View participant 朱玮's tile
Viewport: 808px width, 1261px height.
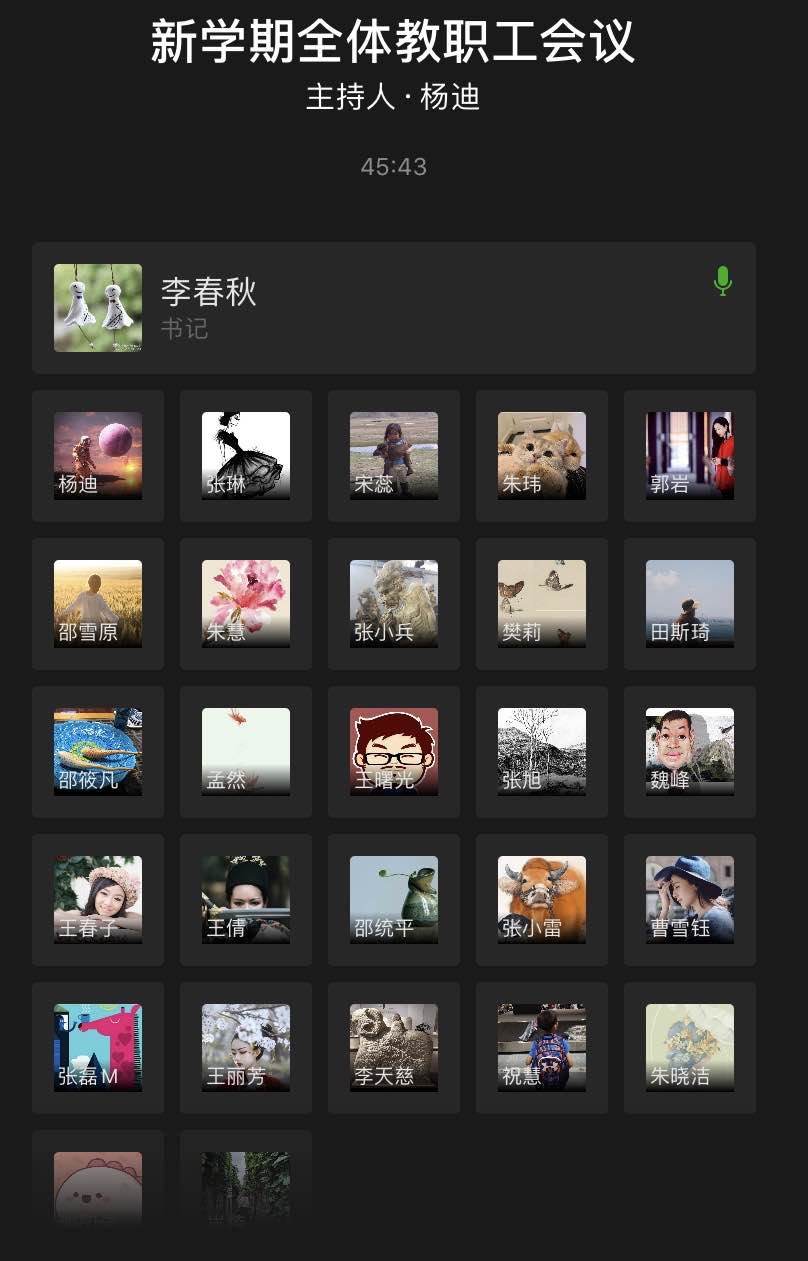point(542,456)
